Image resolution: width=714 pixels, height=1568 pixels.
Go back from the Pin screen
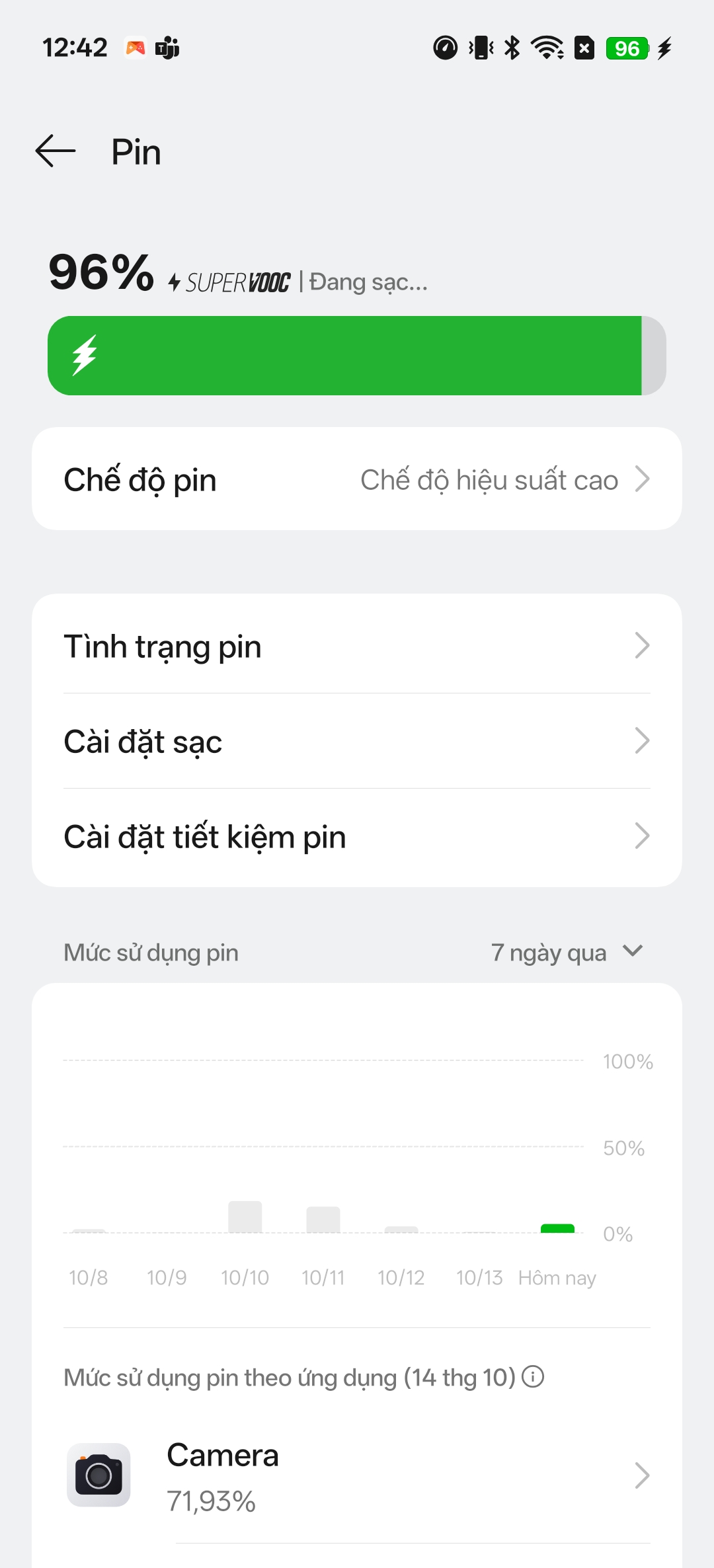(x=56, y=151)
